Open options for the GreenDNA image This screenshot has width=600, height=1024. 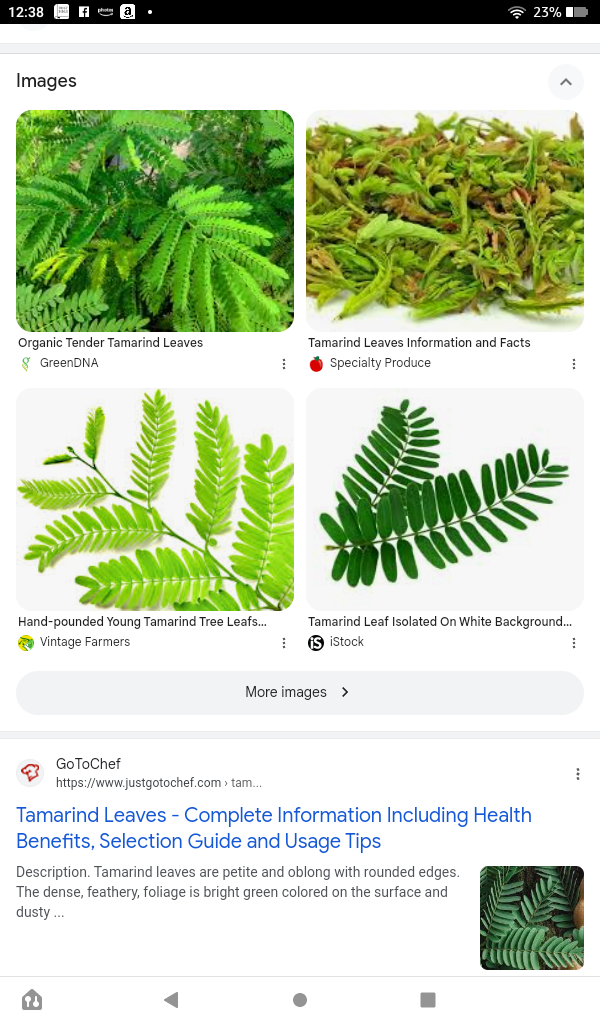click(x=284, y=364)
